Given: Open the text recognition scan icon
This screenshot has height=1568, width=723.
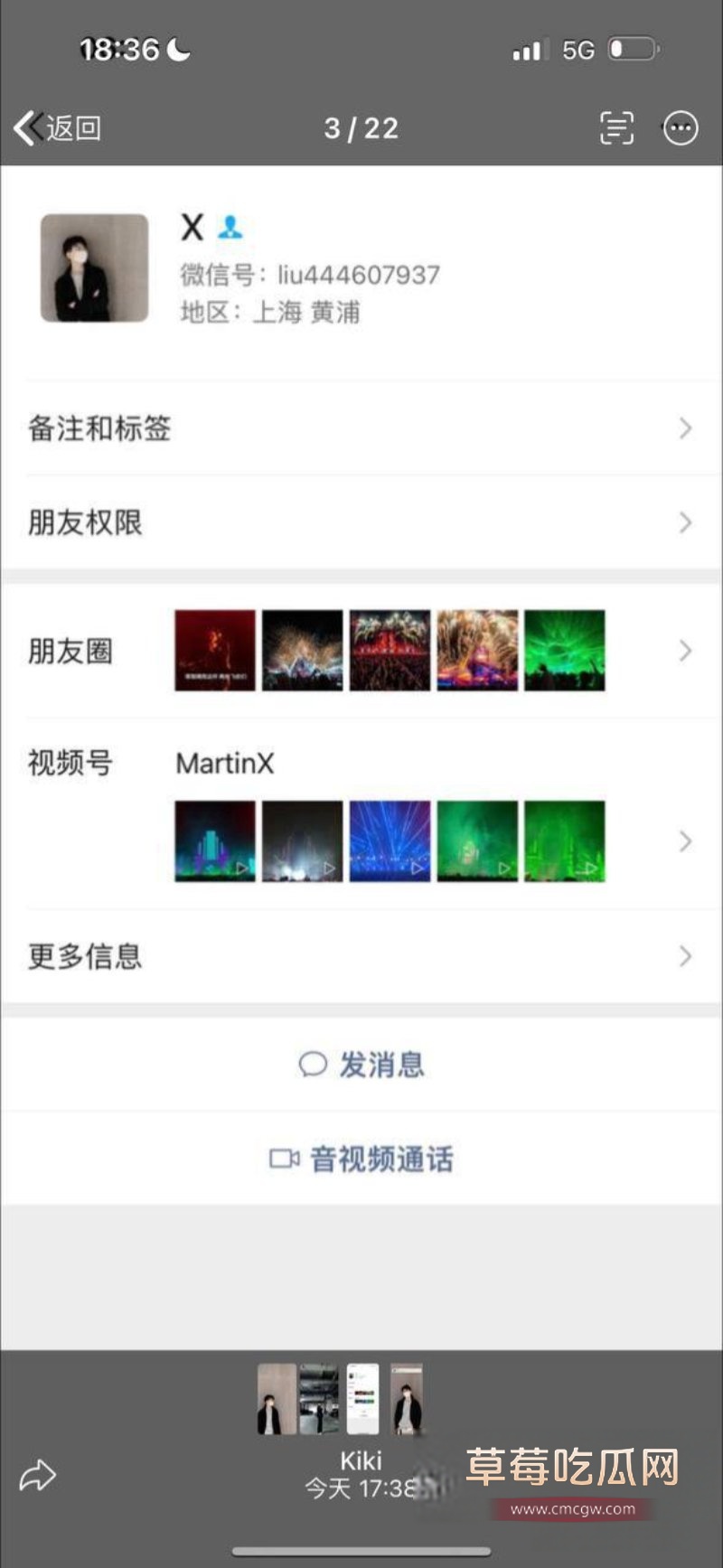Looking at the screenshot, I should (x=616, y=128).
